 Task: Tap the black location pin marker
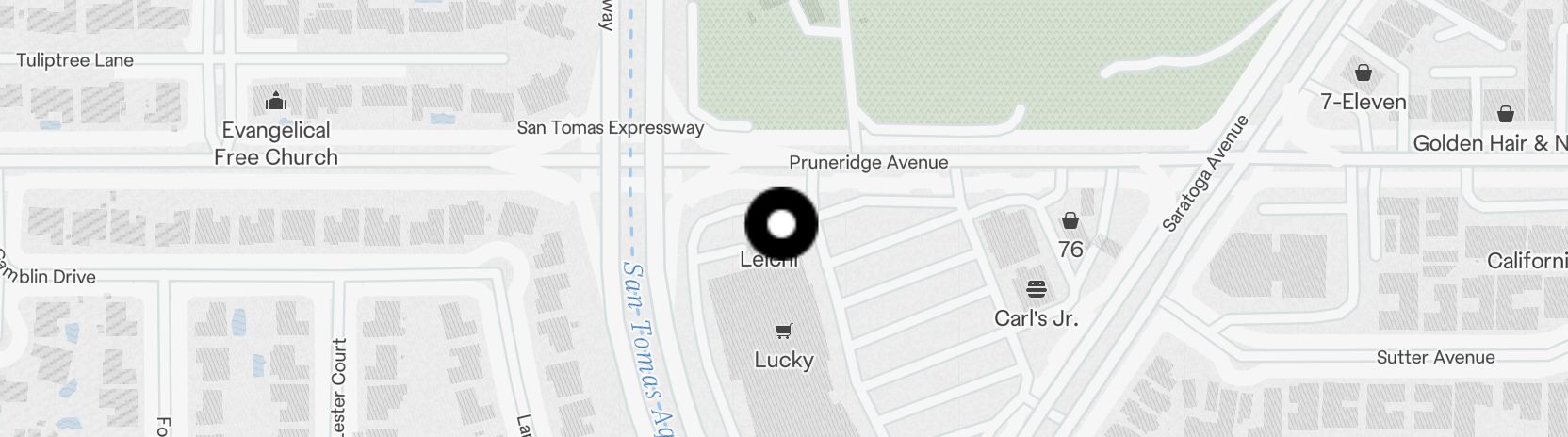tap(781, 224)
